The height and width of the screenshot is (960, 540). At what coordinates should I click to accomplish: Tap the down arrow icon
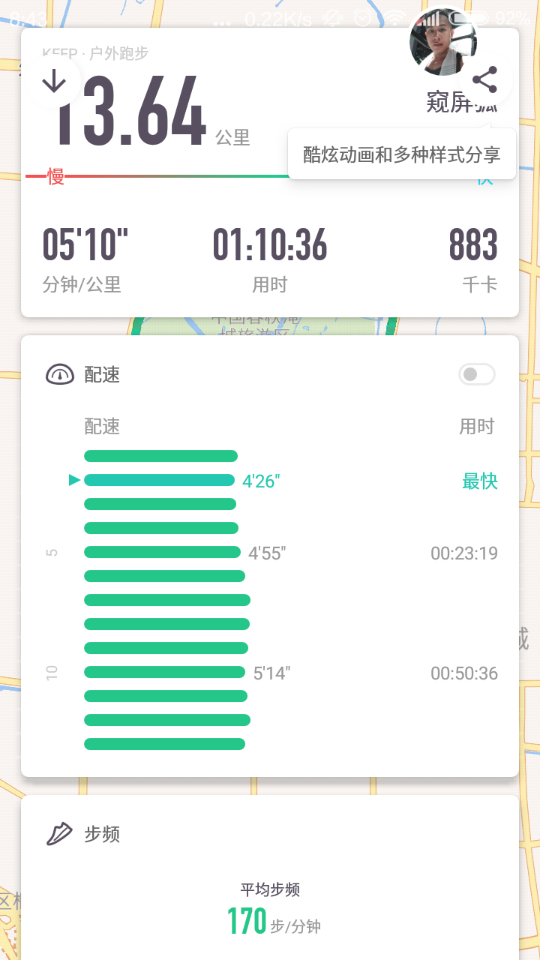pyautogui.click(x=54, y=81)
